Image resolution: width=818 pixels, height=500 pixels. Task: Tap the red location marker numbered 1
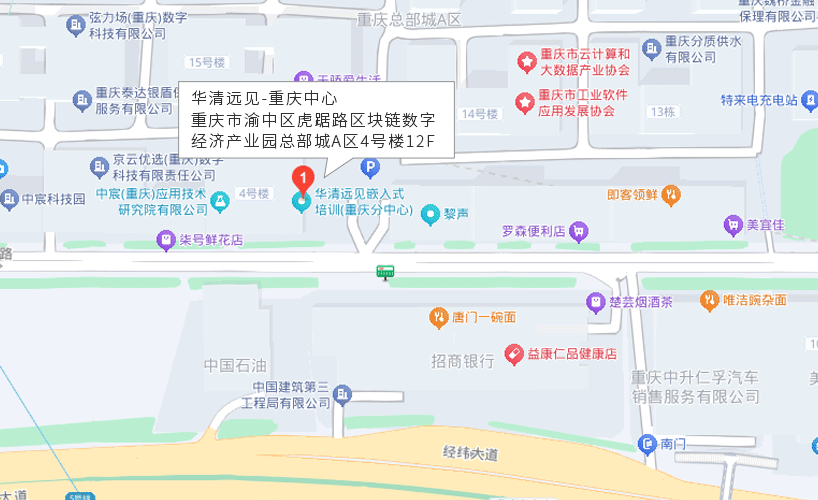click(300, 178)
